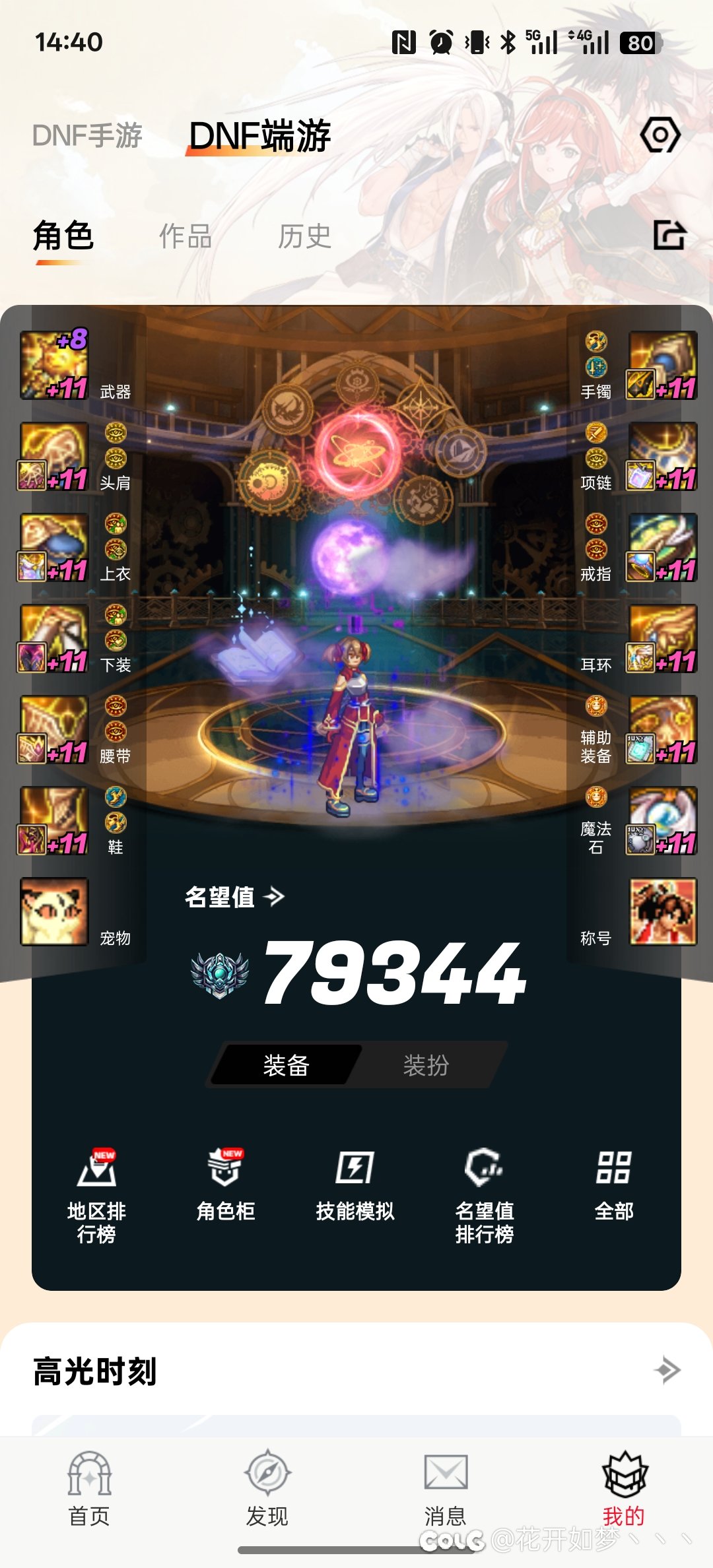713x1568 pixels.
Task: Select the 装扮 segment
Action: (426, 1065)
